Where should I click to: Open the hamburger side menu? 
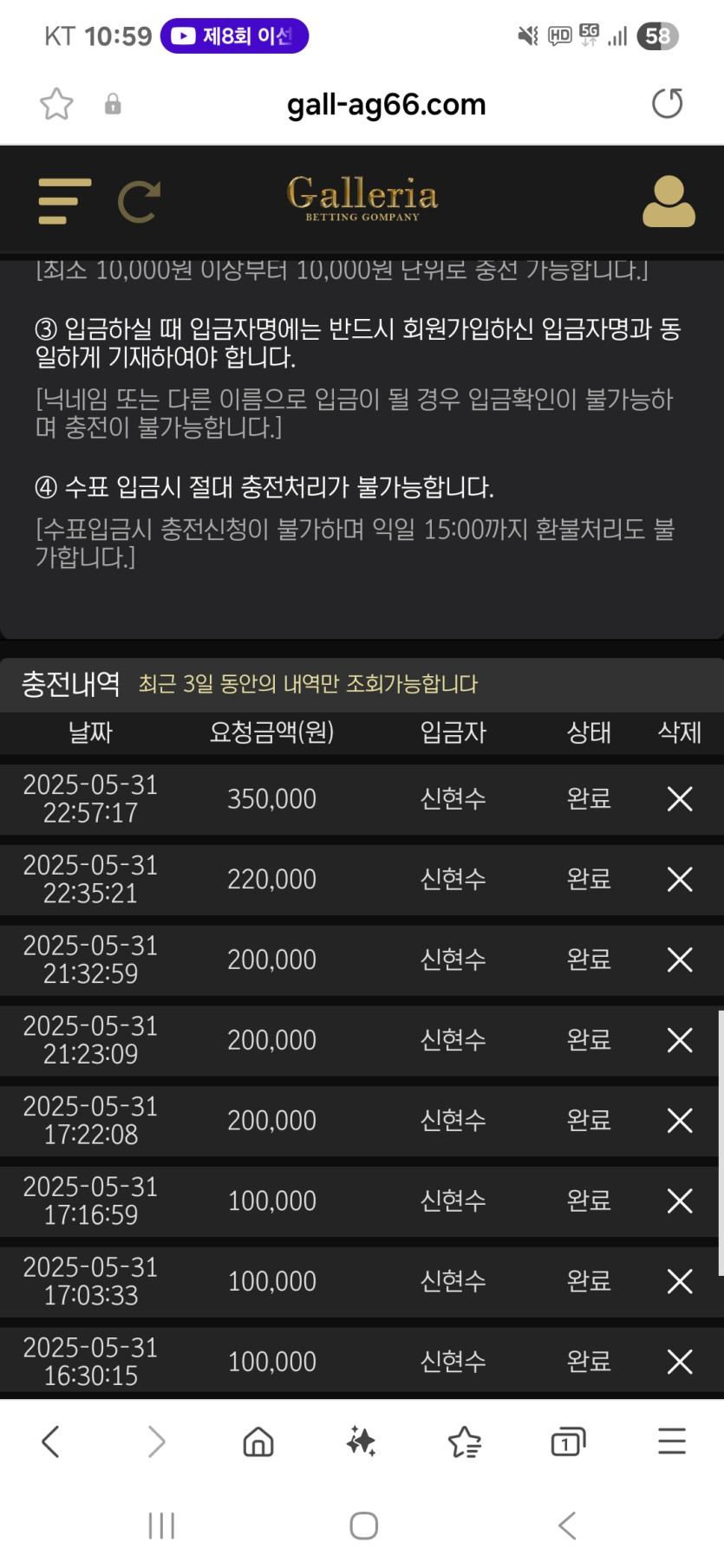click(64, 202)
